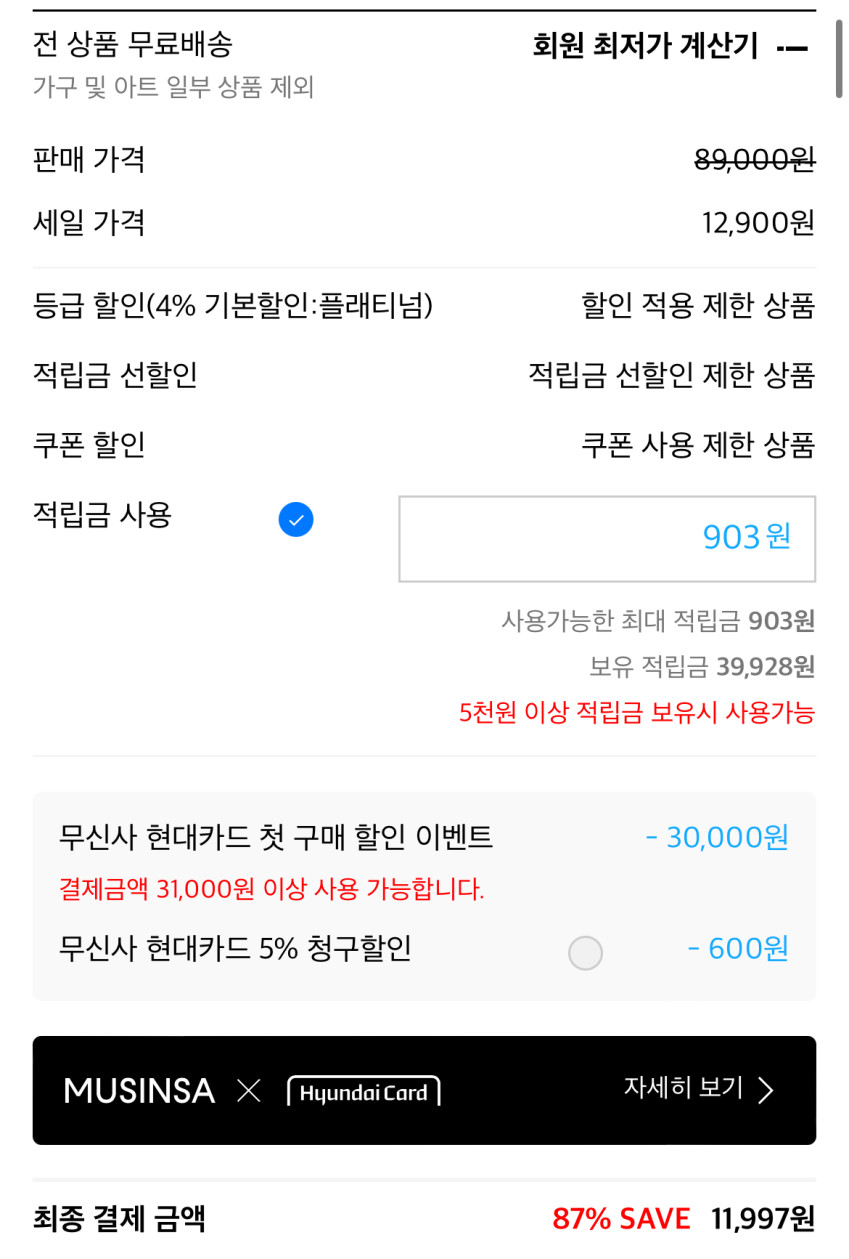Open 자세히 보기 on Musinsa Hyundai Card banner
Image resolution: width=849 pixels, height=1259 pixels.
[698, 1089]
